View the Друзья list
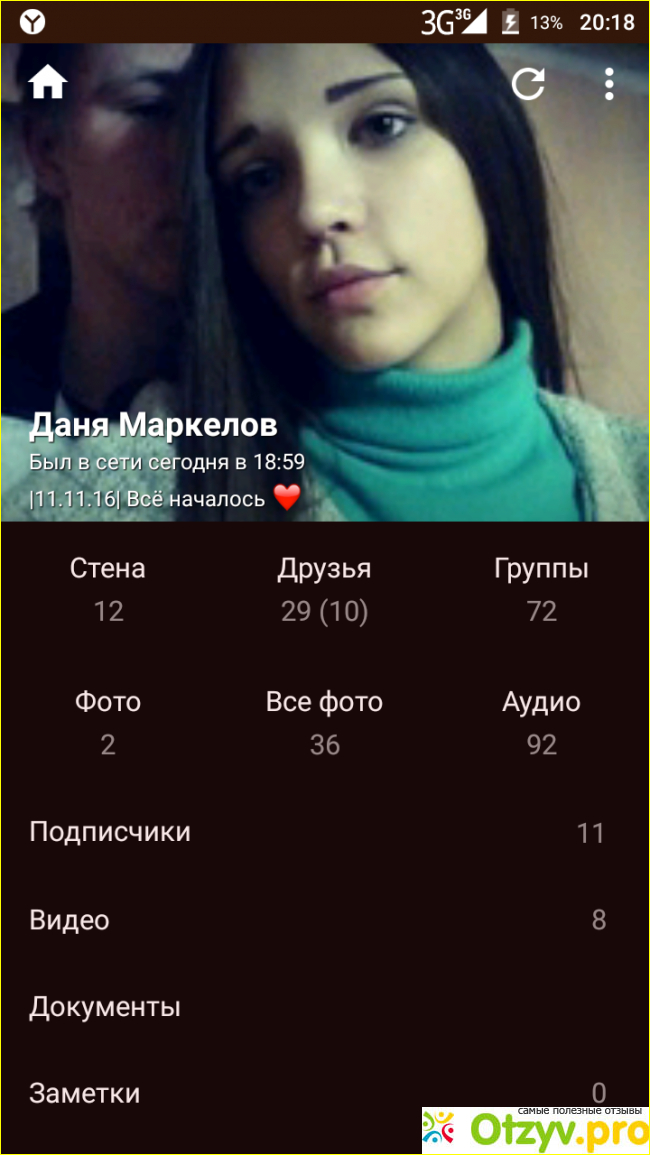 324,589
